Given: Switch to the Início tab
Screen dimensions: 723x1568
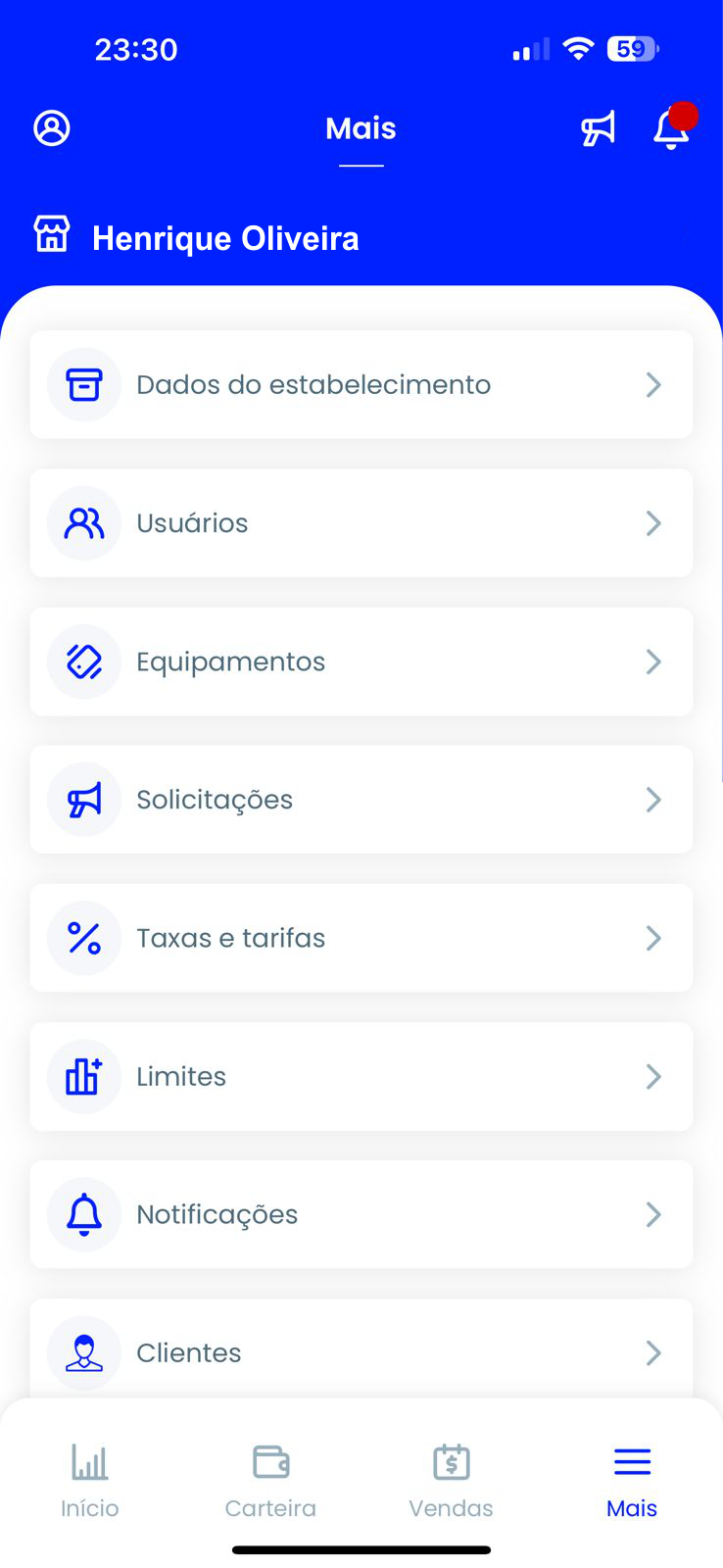Looking at the screenshot, I should tap(90, 1480).
